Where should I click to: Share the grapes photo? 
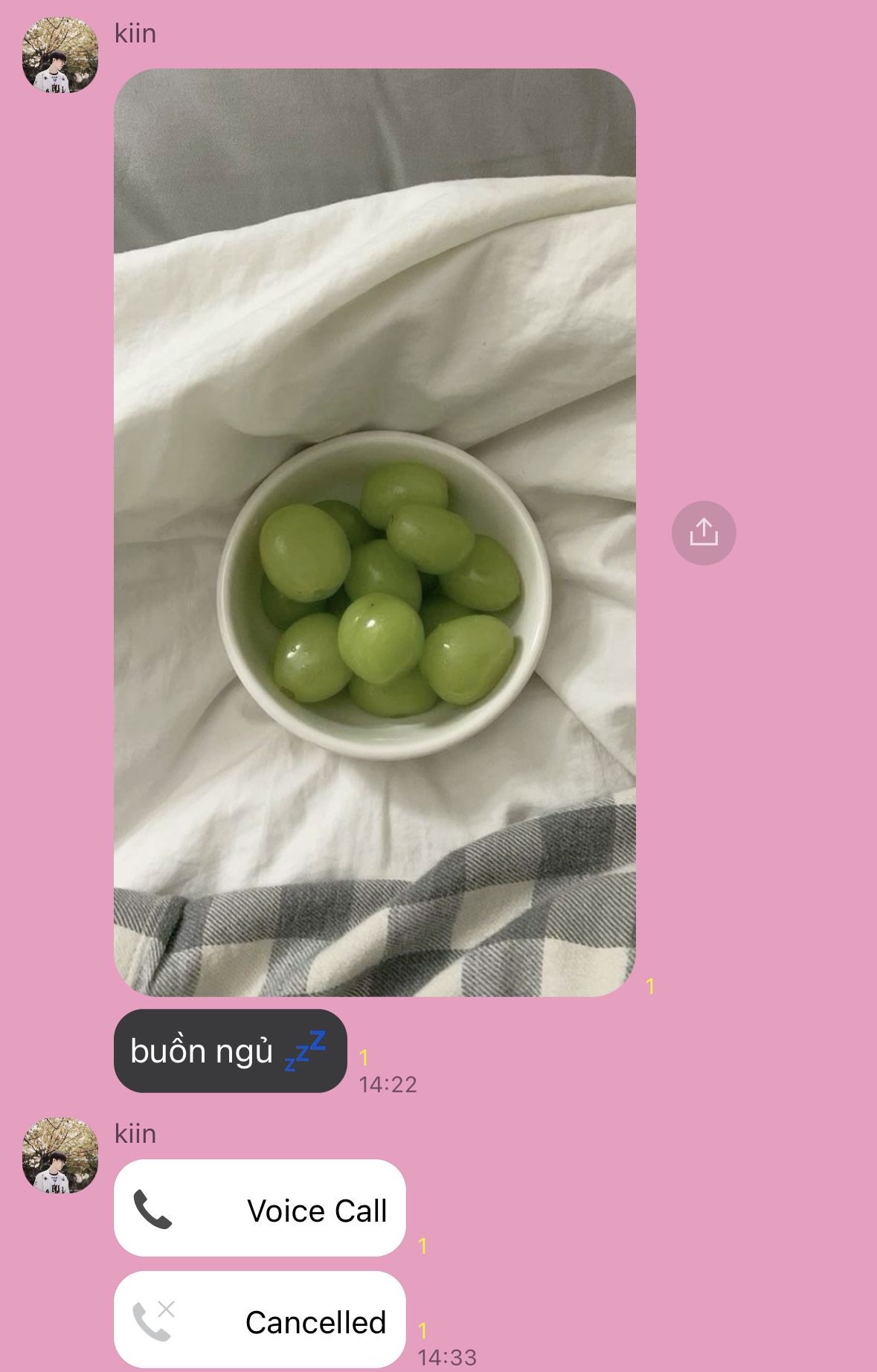coord(704,533)
